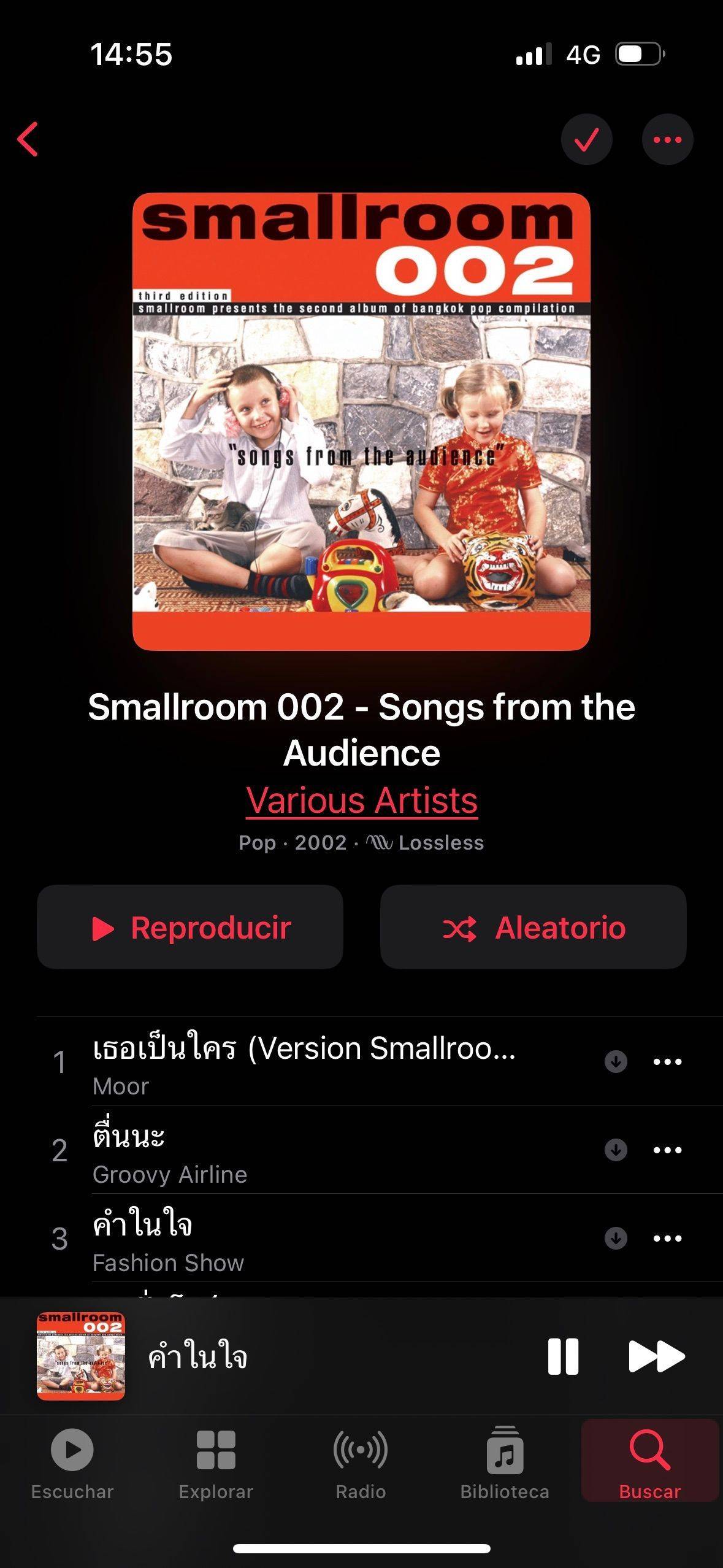
Task: Play track 3 by Fashion Show
Action: click(319, 1238)
